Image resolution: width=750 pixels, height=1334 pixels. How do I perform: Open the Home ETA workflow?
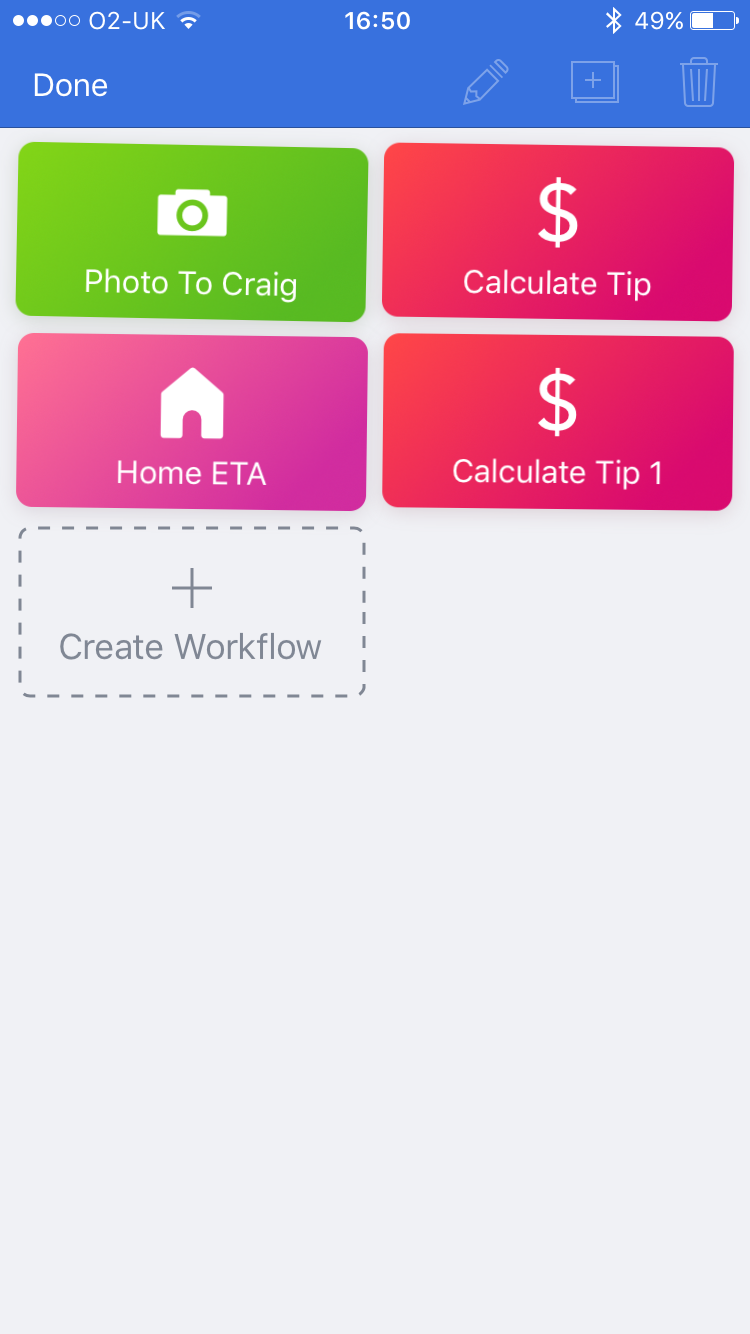click(x=191, y=420)
